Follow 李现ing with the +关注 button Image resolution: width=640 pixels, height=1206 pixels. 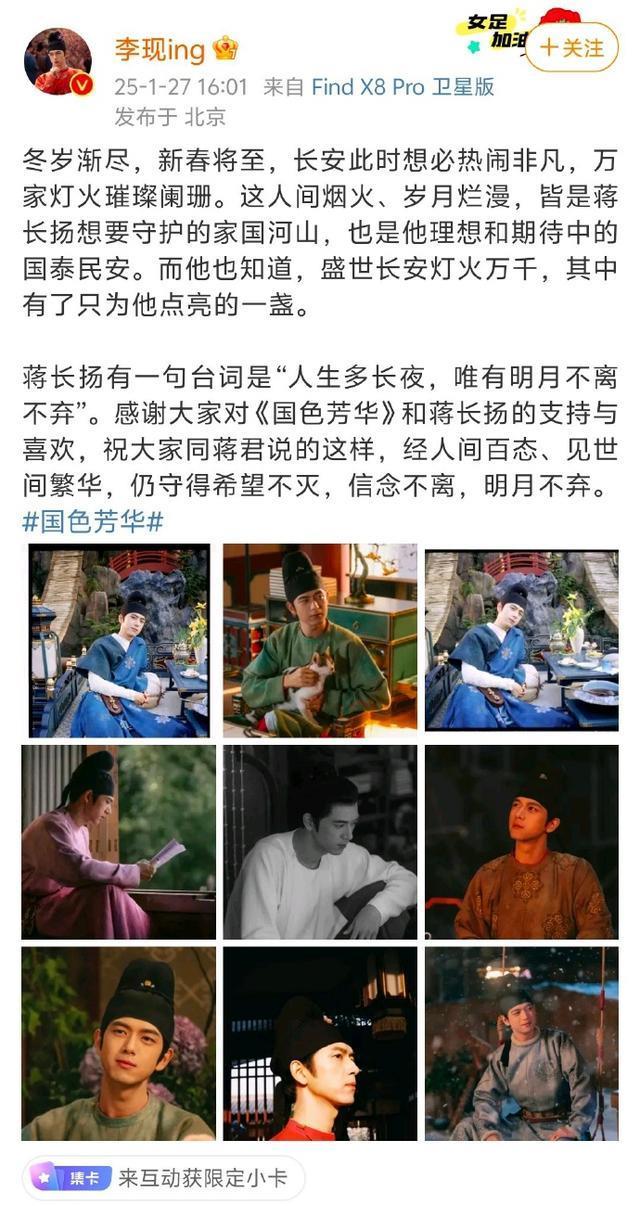(x=572, y=47)
